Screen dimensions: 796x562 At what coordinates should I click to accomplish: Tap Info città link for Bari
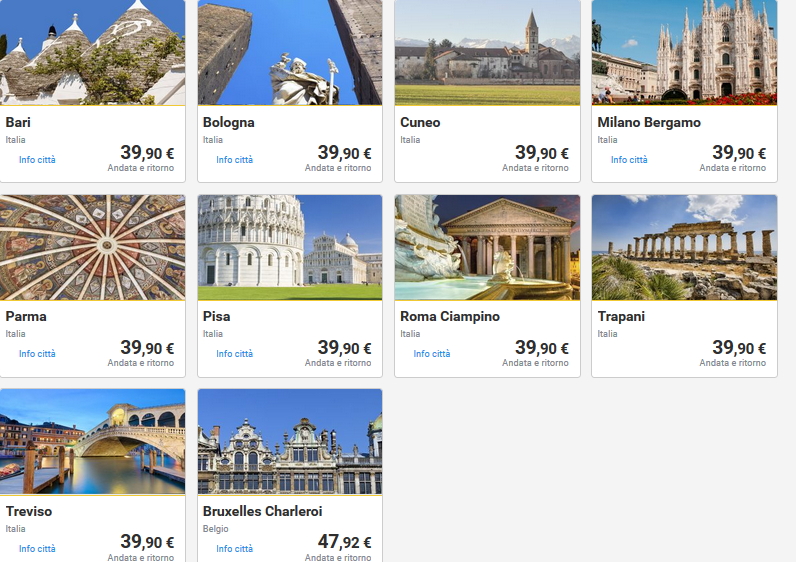(x=37, y=160)
